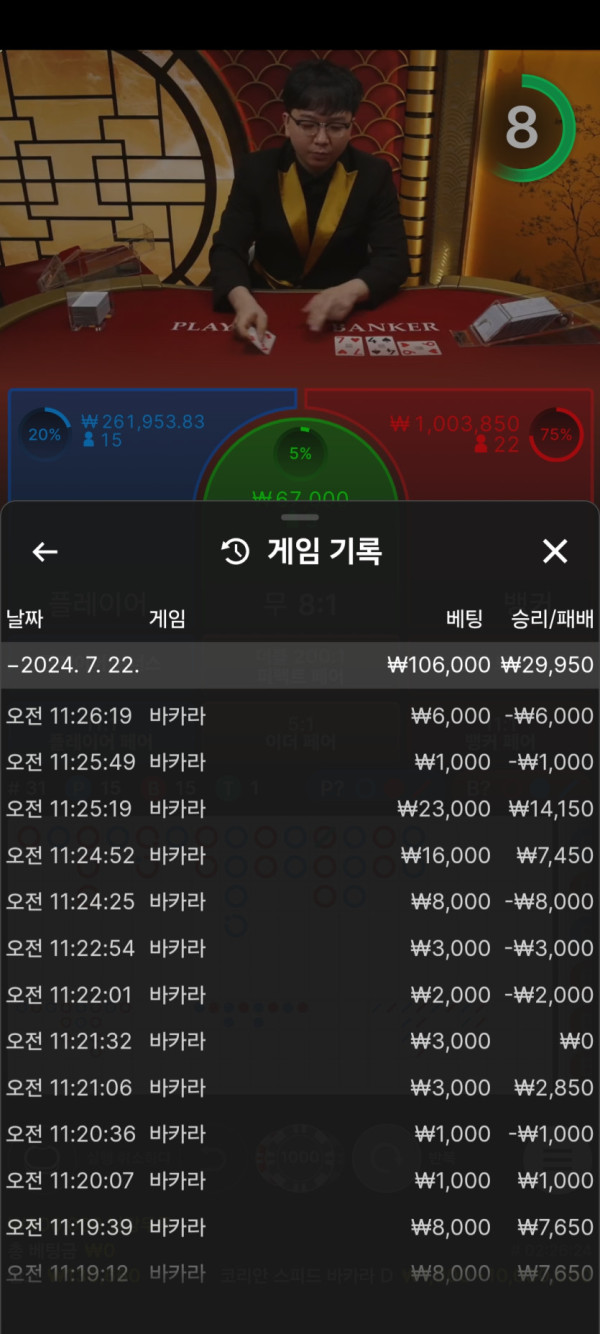Close the game history panel

pyautogui.click(x=554, y=551)
